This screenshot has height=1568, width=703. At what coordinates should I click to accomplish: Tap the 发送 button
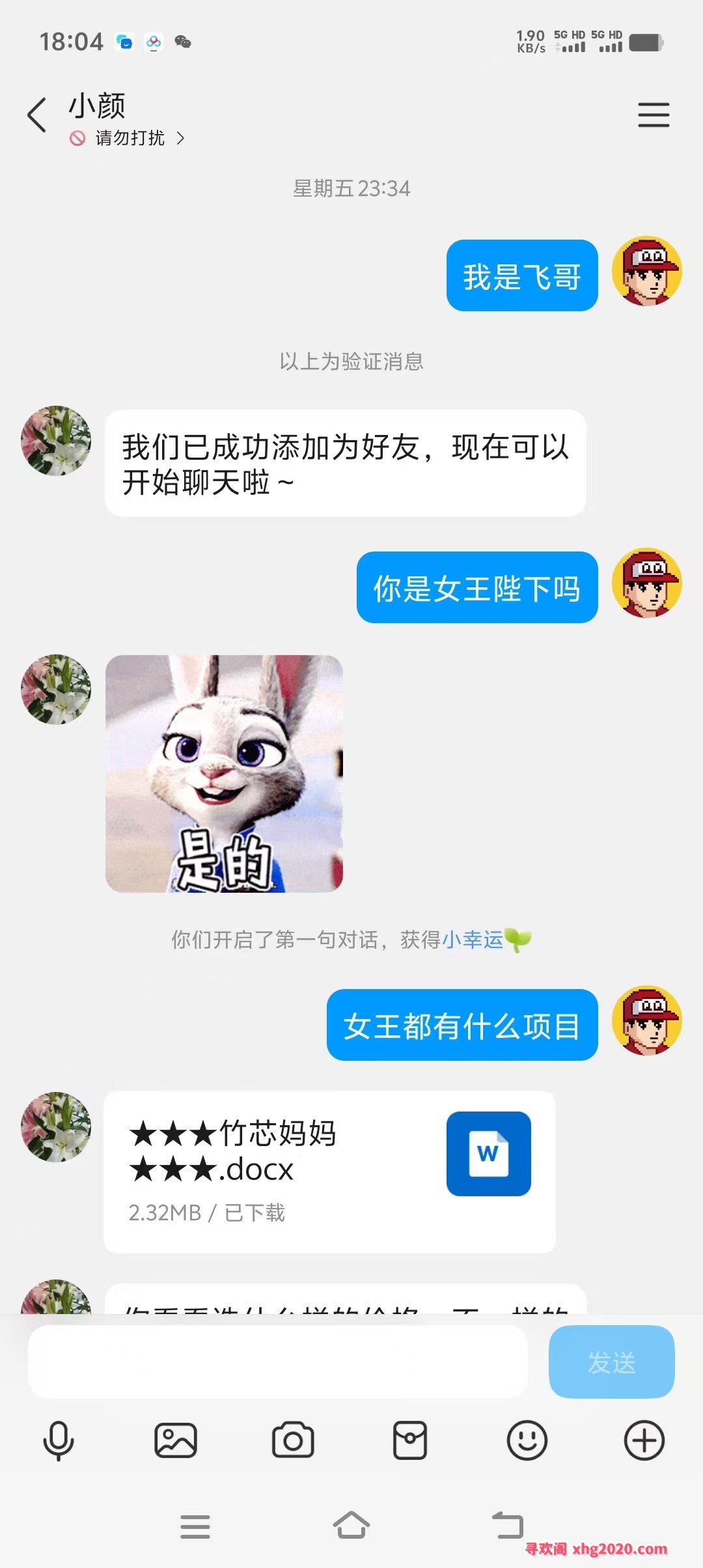[611, 1362]
